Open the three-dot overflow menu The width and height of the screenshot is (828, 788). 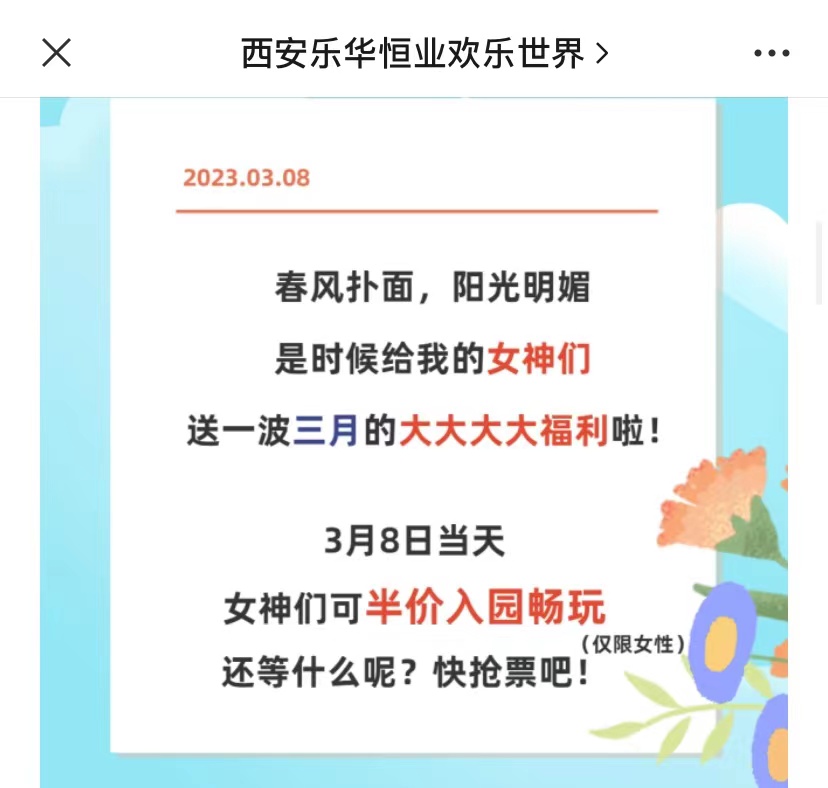tap(771, 53)
